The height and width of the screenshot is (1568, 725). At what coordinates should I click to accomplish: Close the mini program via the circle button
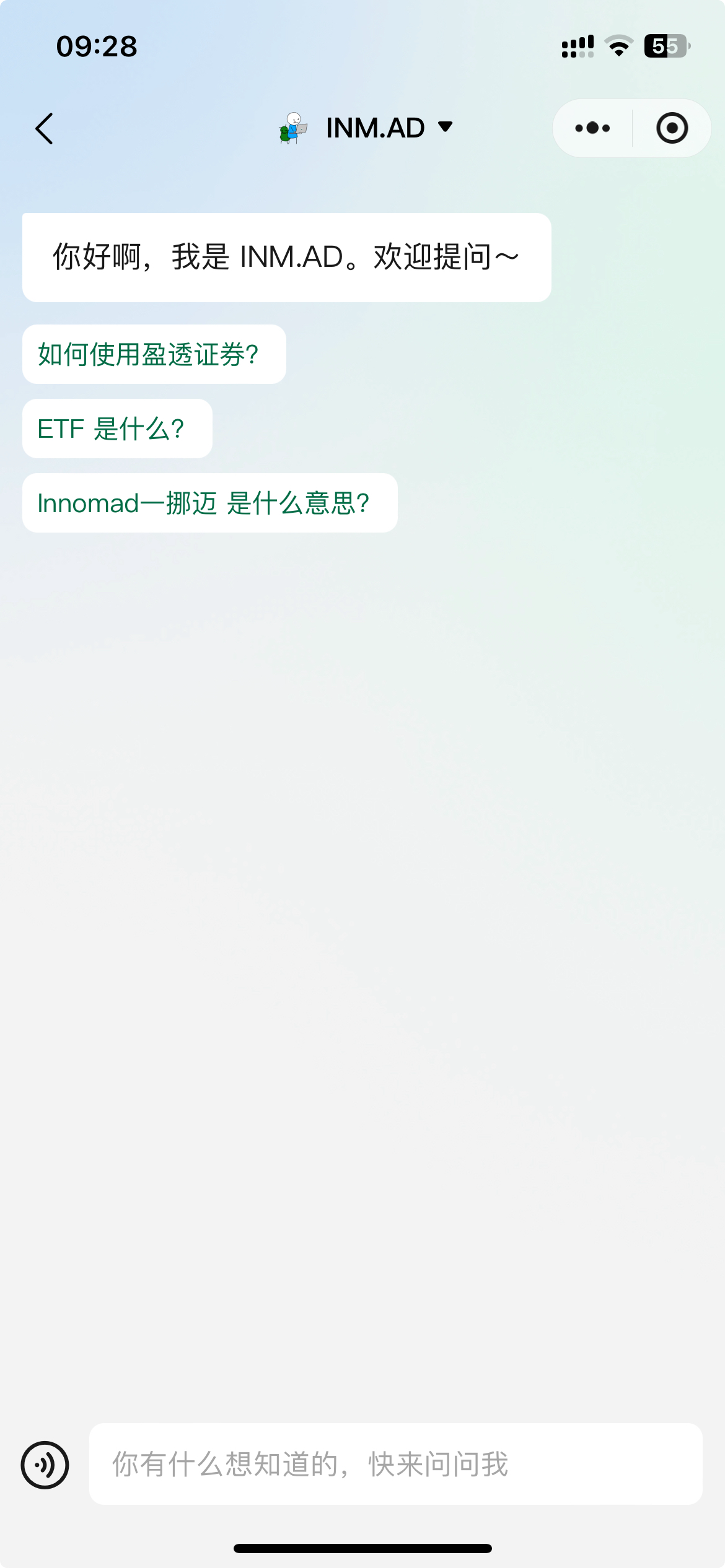[x=672, y=128]
